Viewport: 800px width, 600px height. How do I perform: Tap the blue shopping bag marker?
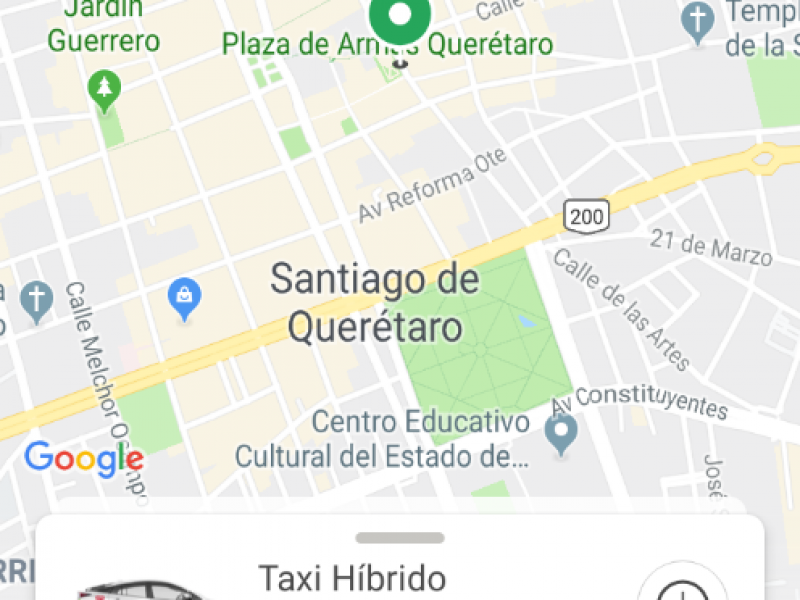point(185,297)
